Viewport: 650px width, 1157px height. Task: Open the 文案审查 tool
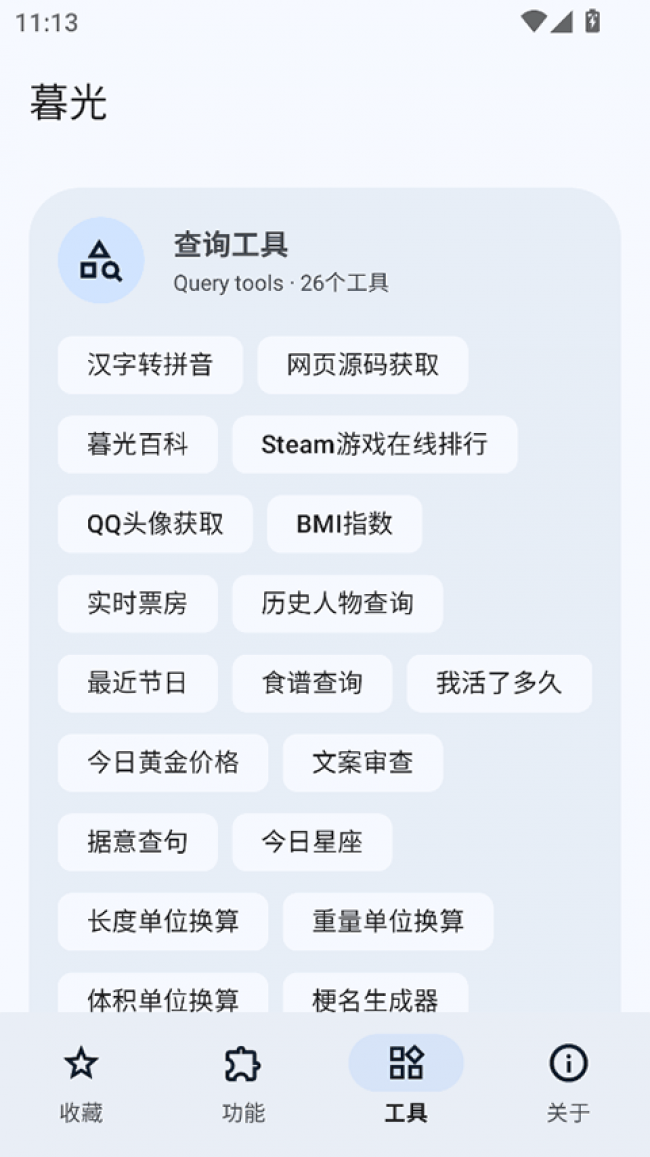coord(363,763)
